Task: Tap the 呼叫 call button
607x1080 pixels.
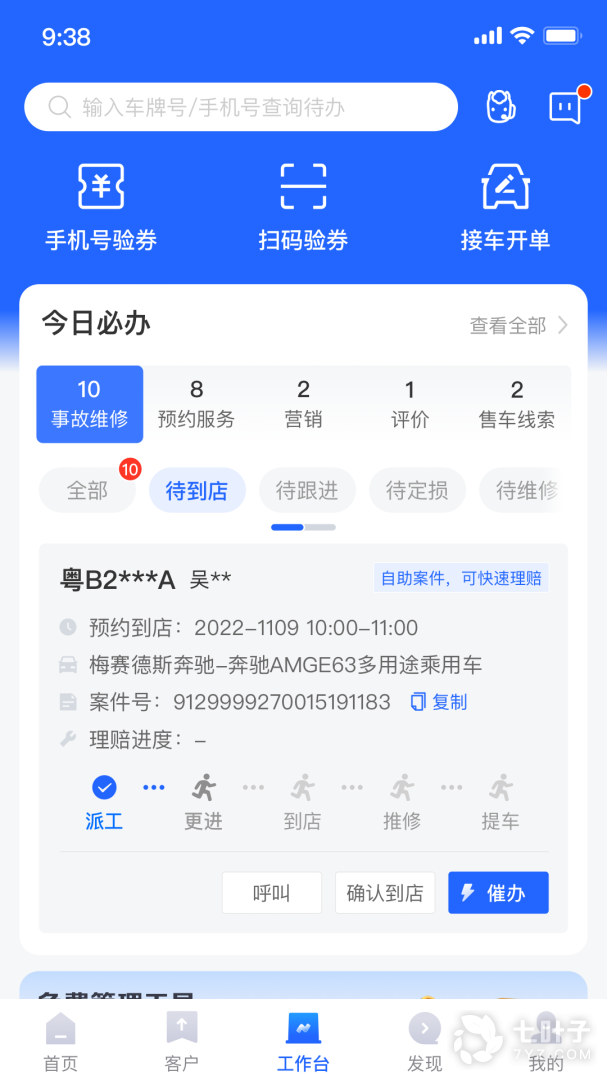Action: point(271,893)
